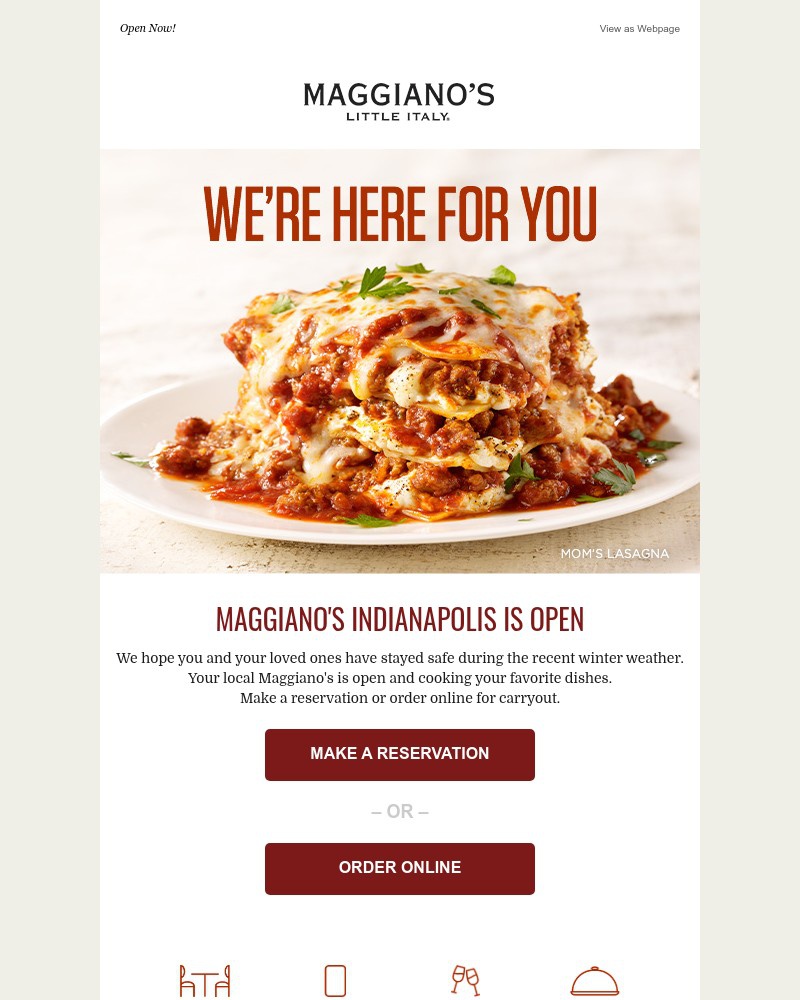
Task: Open the View as Webpage link
Action: 639,29
